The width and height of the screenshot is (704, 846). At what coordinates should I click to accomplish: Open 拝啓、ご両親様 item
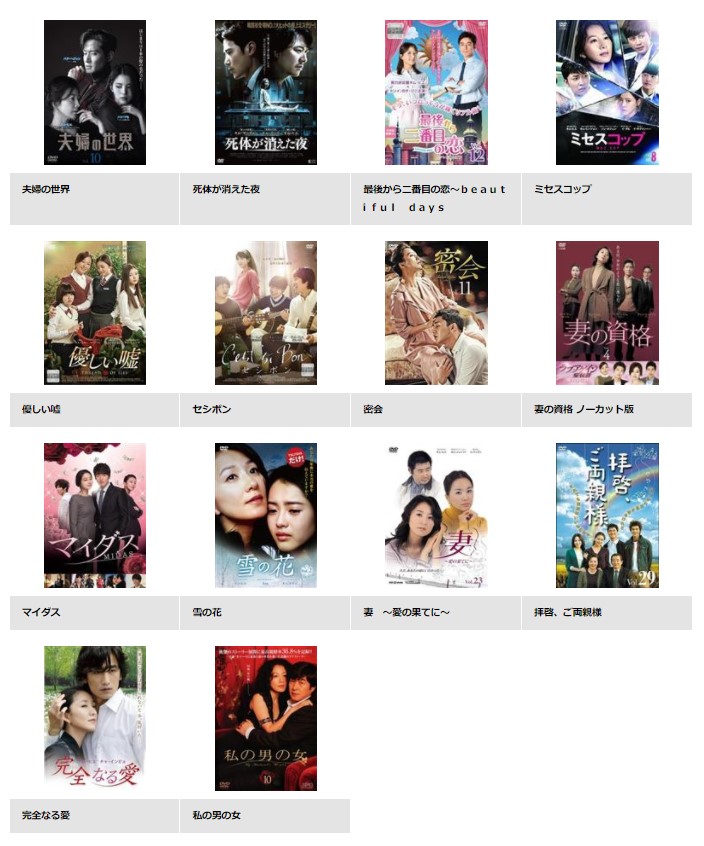[x=607, y=515]
